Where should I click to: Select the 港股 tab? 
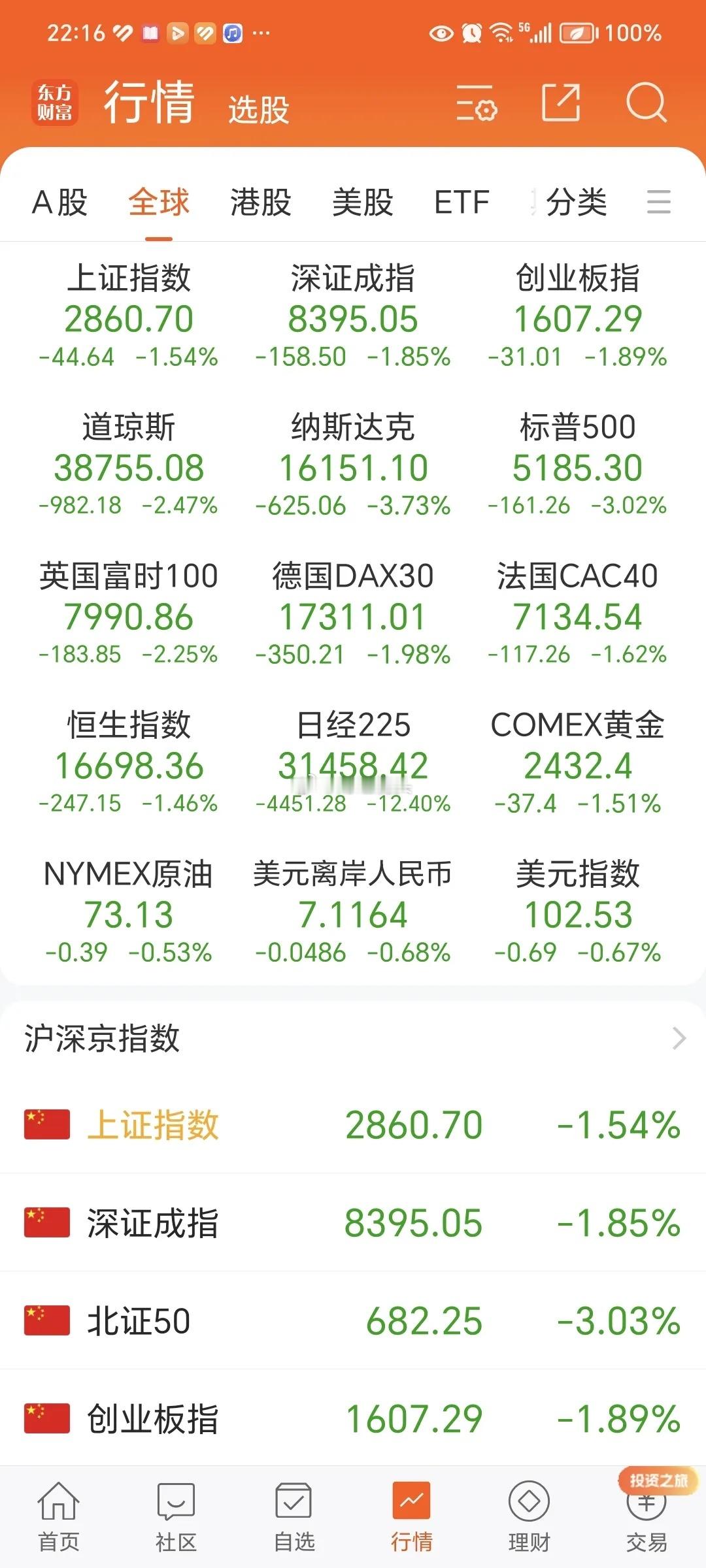pos(261,202)
